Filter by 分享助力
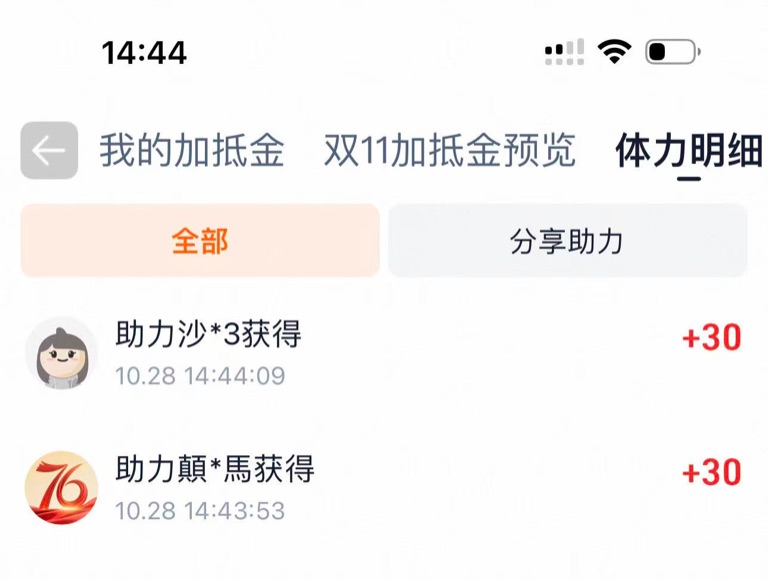The width and height of the screenshot is (768, 579). [x=567, y=241]
